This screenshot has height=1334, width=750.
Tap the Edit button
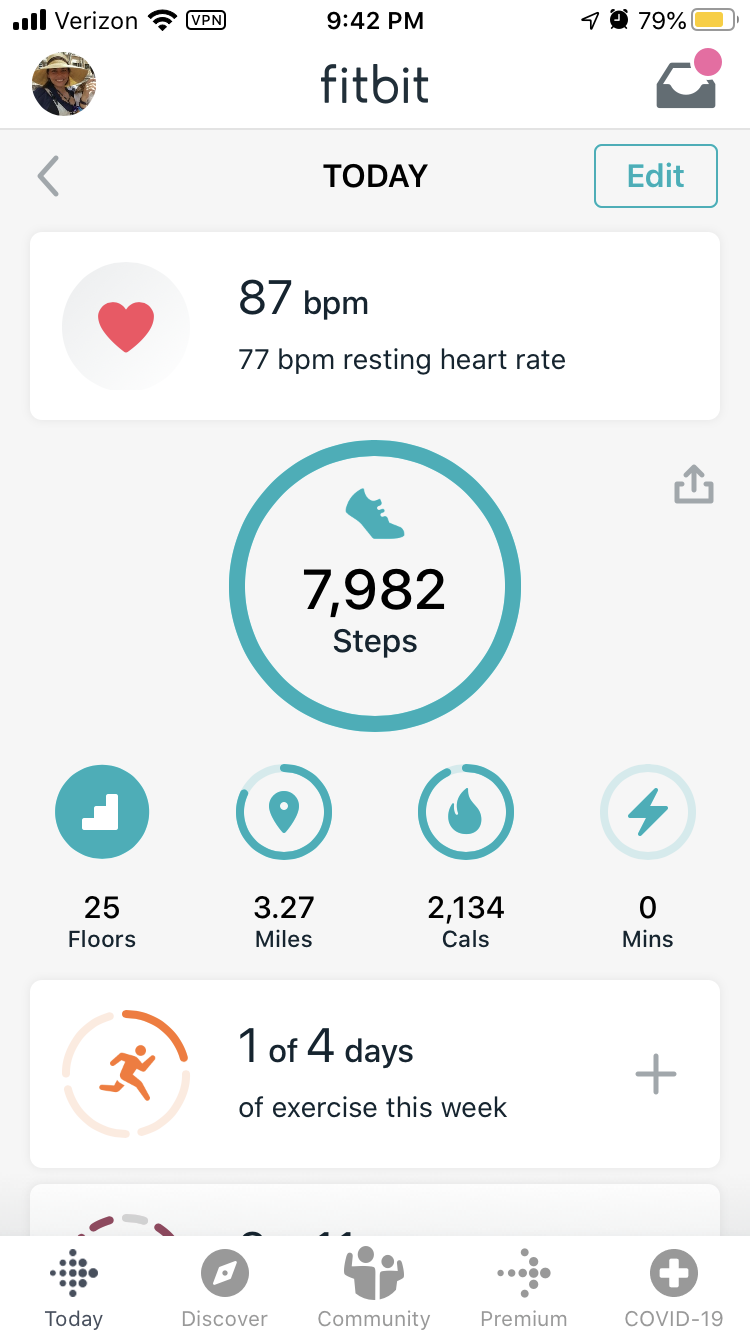(655, 176)
